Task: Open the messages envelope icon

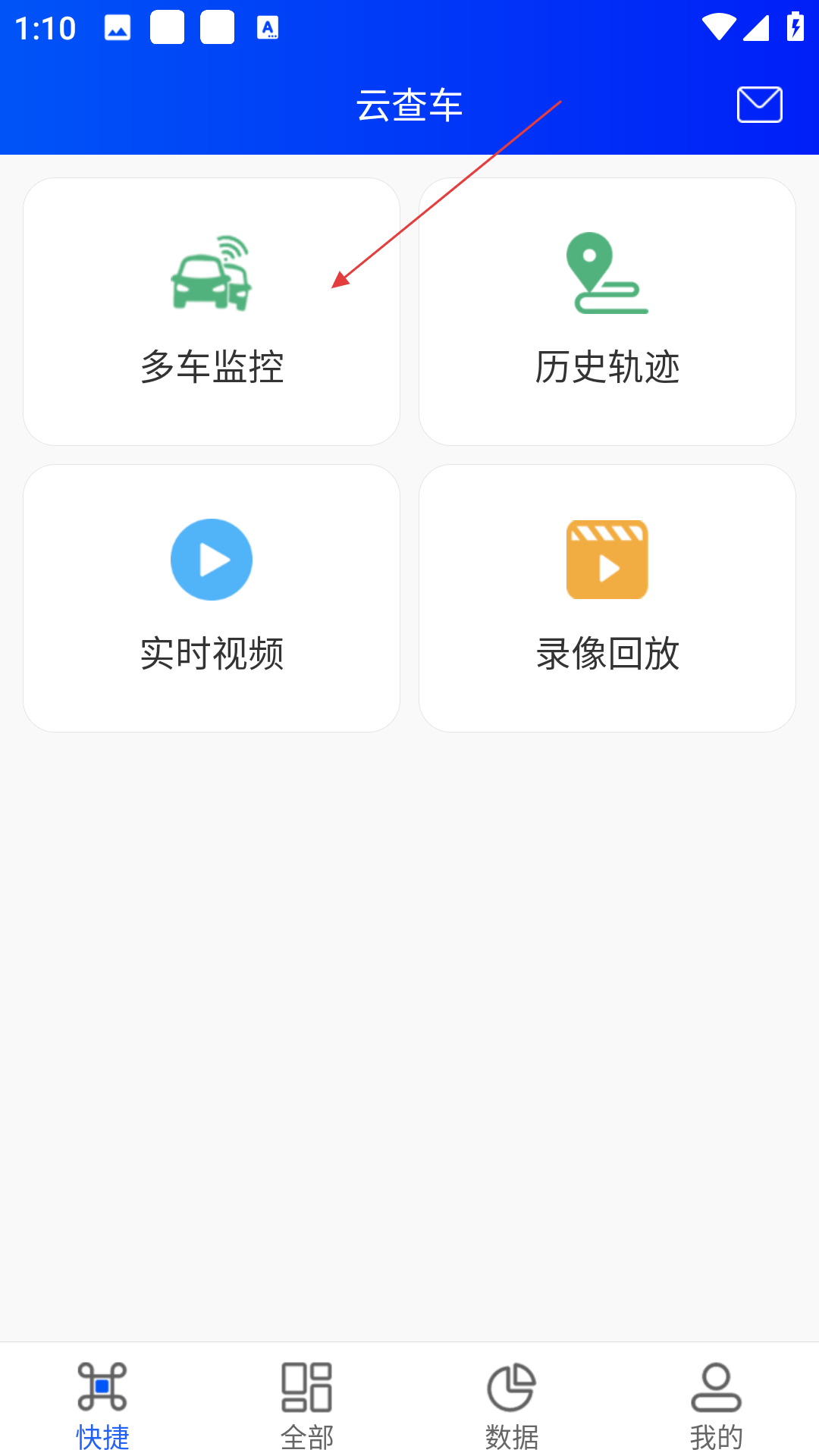Action: (x=759, y=105)
